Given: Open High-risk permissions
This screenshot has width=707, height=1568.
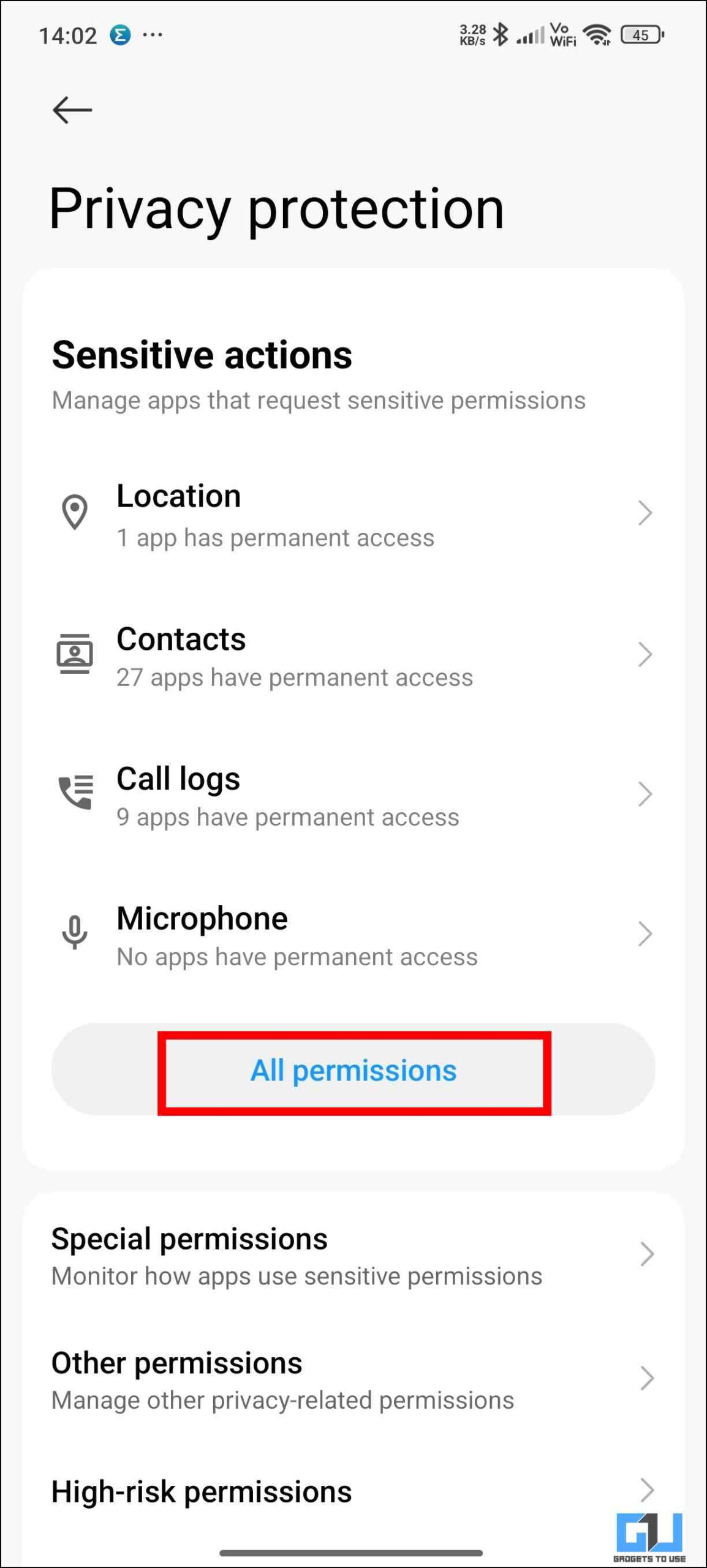Looking at the screenshot, I should 353,1491.
